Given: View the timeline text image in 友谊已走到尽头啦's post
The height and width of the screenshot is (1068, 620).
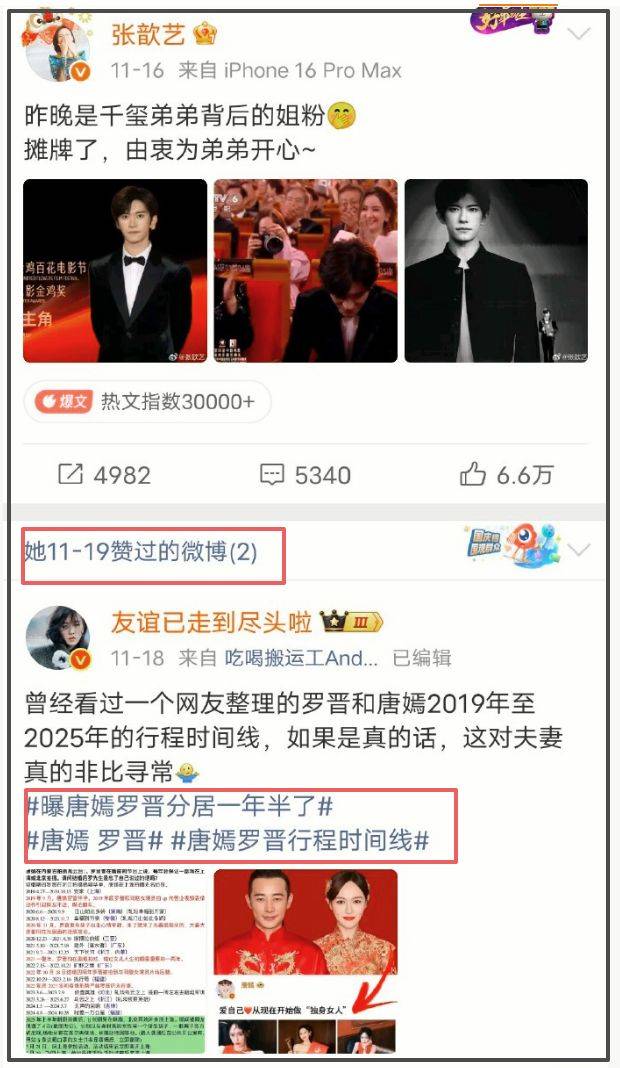Looking at the screenshot, I should 115,958.
